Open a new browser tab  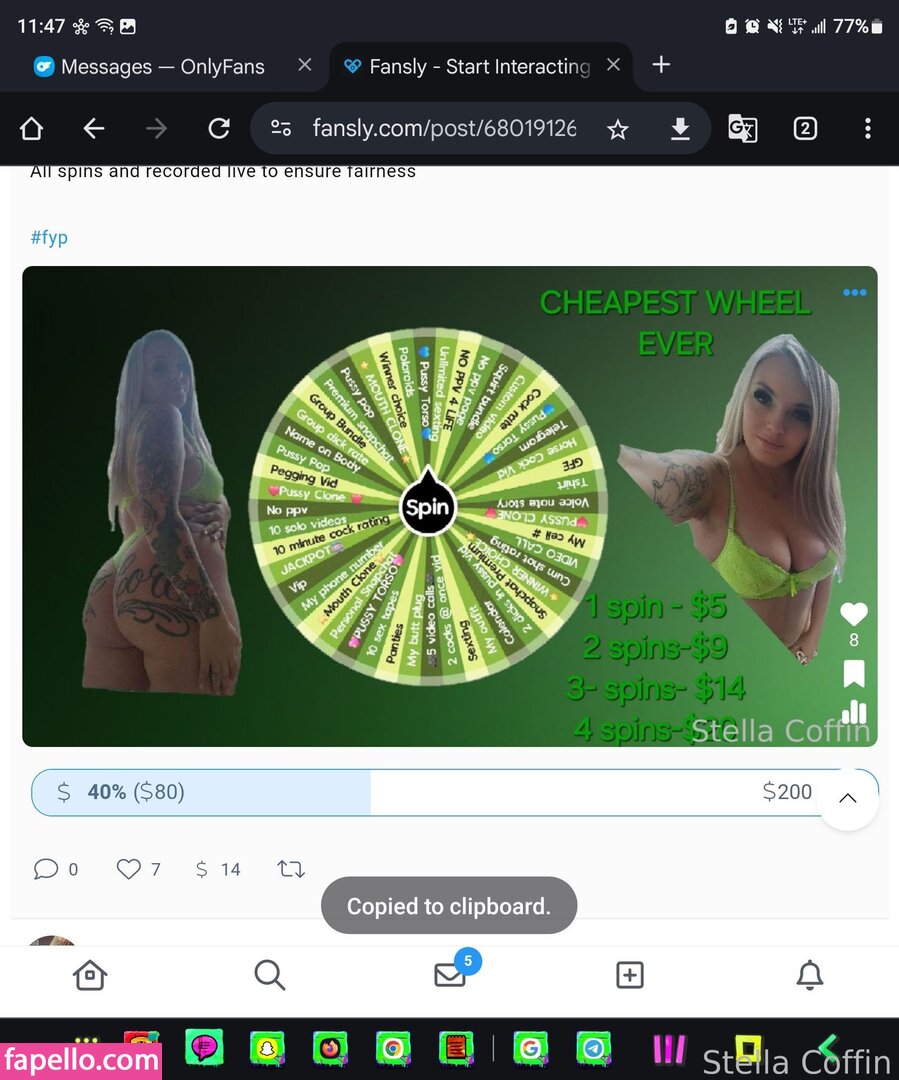(x=660, y=65)
